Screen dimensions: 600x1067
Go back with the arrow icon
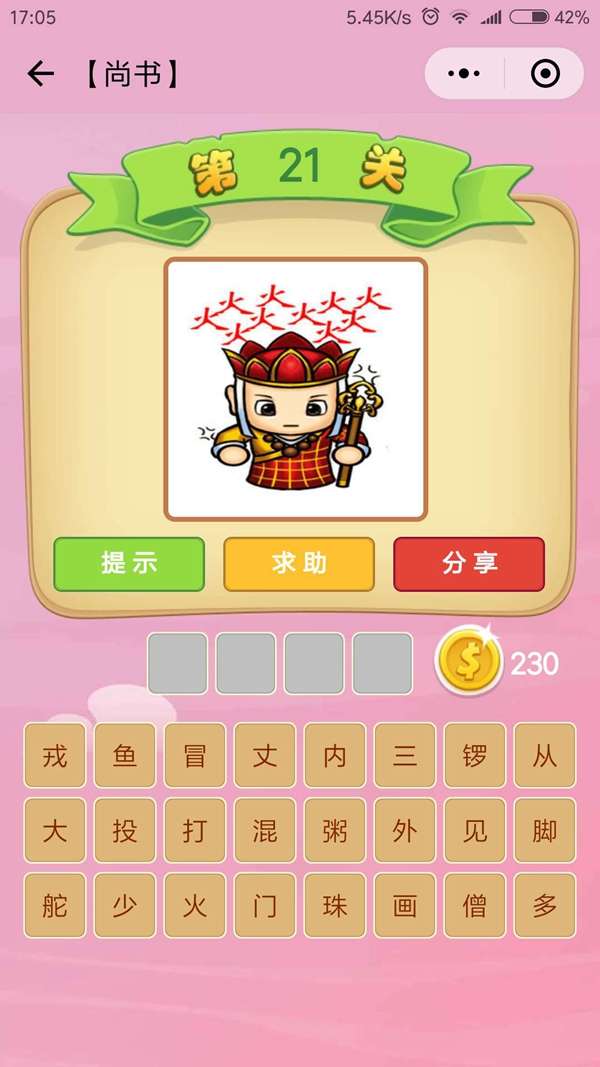(x=40, y=73)
